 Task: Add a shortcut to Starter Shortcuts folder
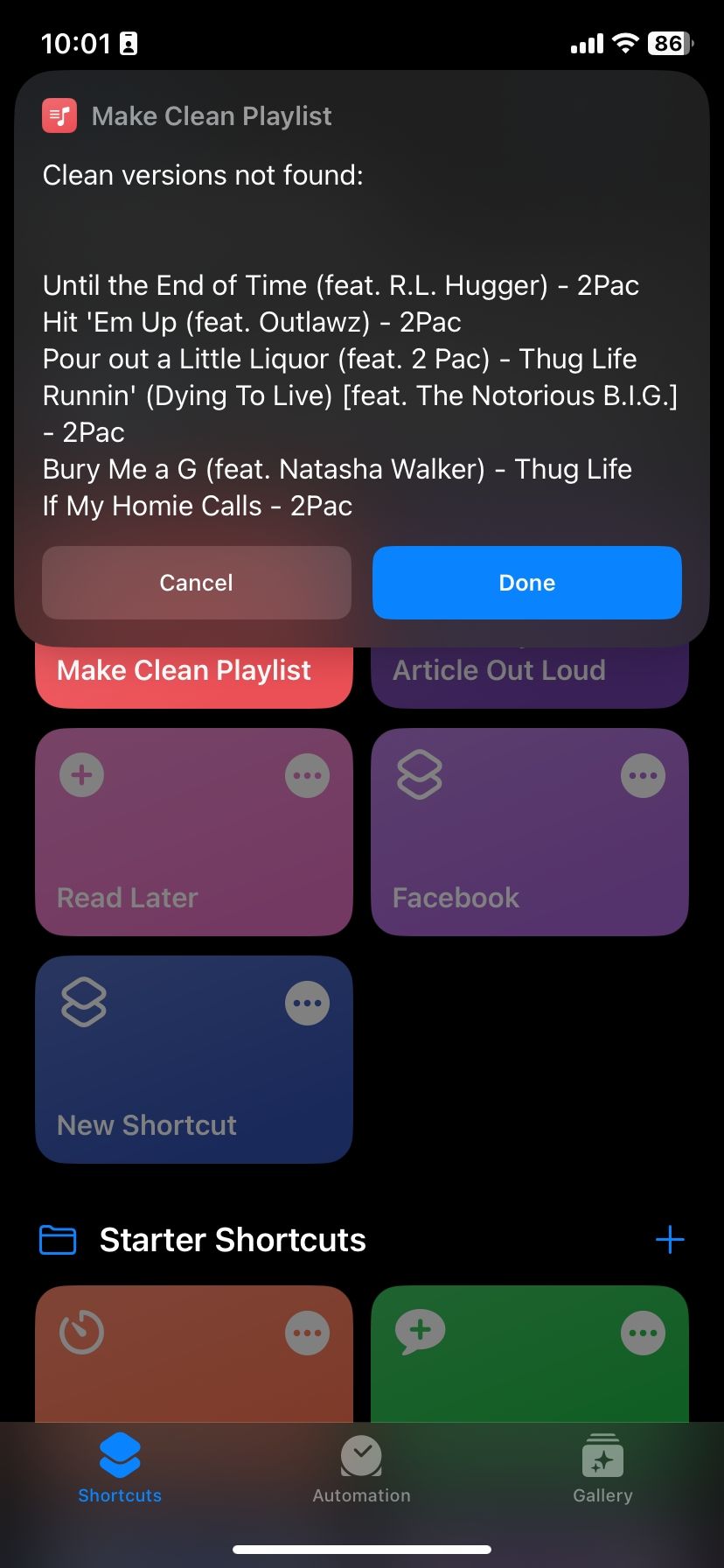coord(670,1240)
